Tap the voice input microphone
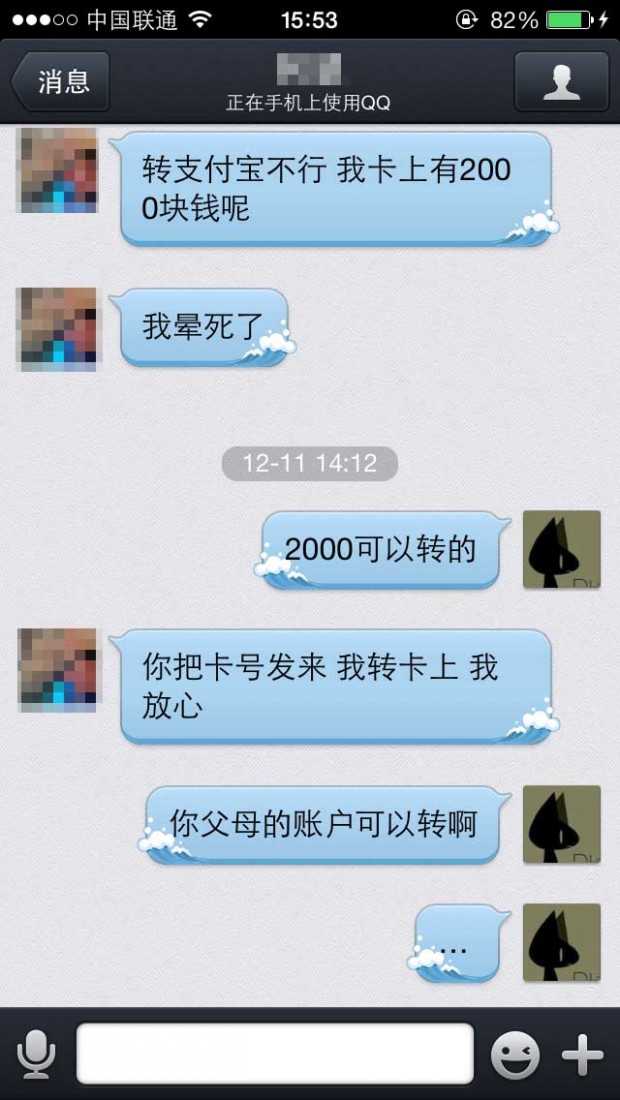Screen dimensions: 620x1100 pyautogui.click(x=36, y=1054)
